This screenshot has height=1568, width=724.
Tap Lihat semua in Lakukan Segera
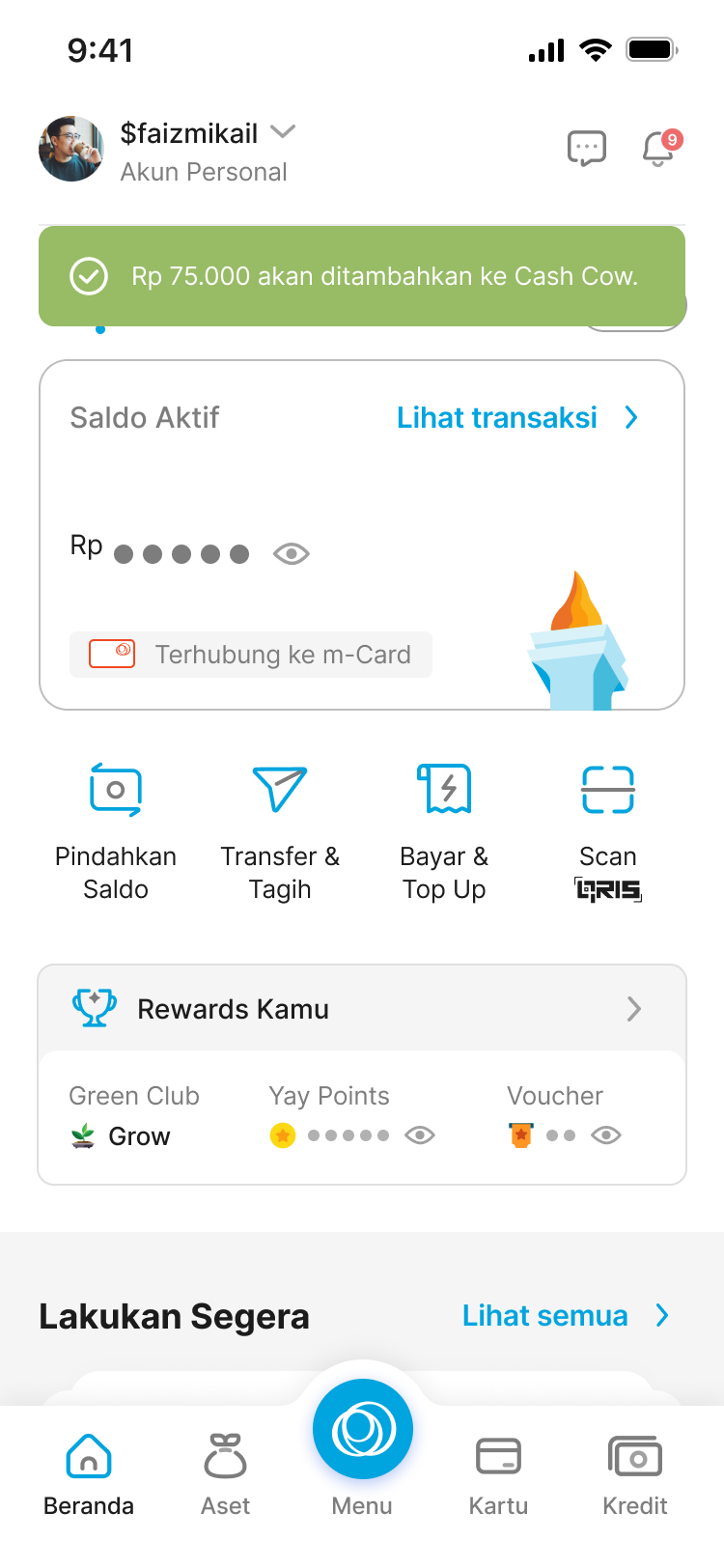(x=565, y=1316)
